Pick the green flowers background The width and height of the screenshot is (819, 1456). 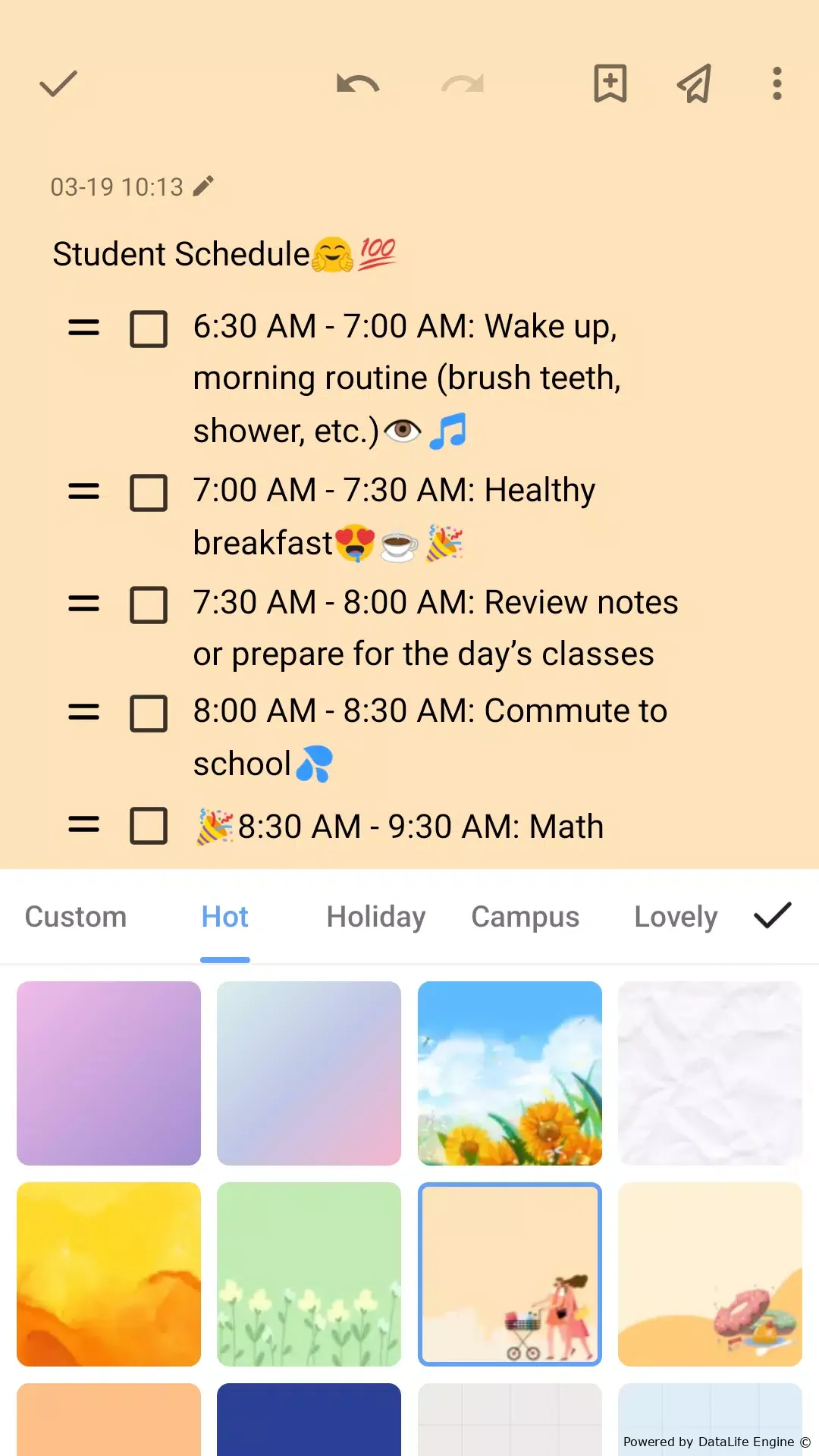point(309,1274)
